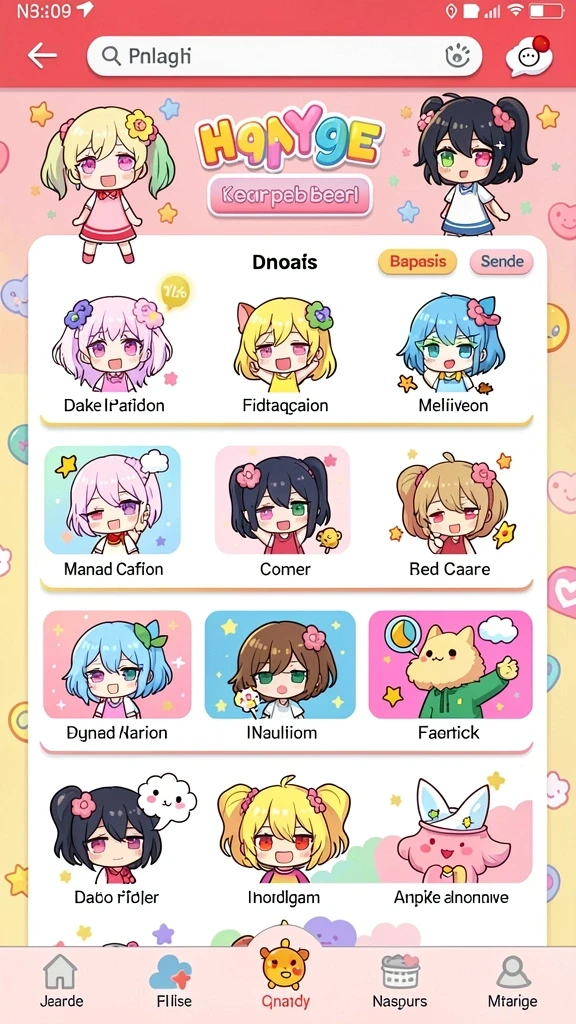576x1024 pixels.
Task: Open the Dynad Narion tile
Action: pyautogui.click(x=118, y=676)
